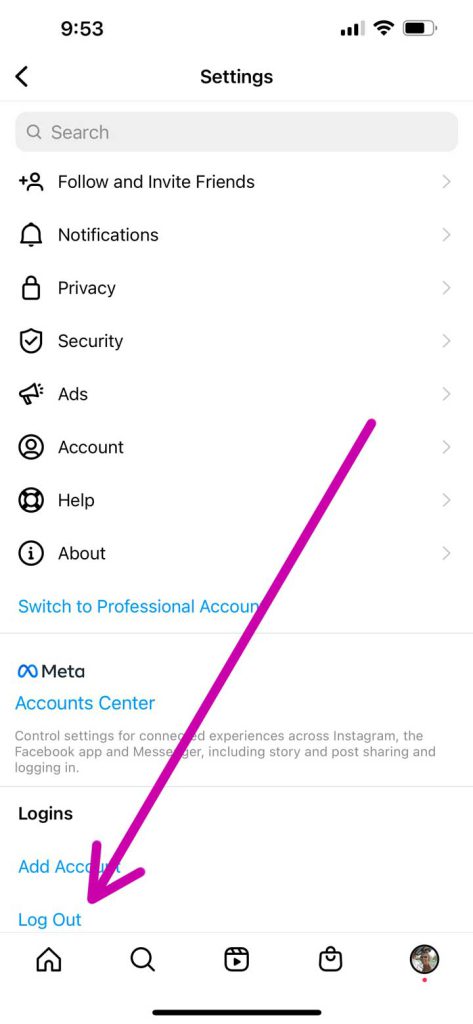Viewport: 473px width, 1024px height.
Task: Open the Privacy settings row
Action: click(236, 288)
